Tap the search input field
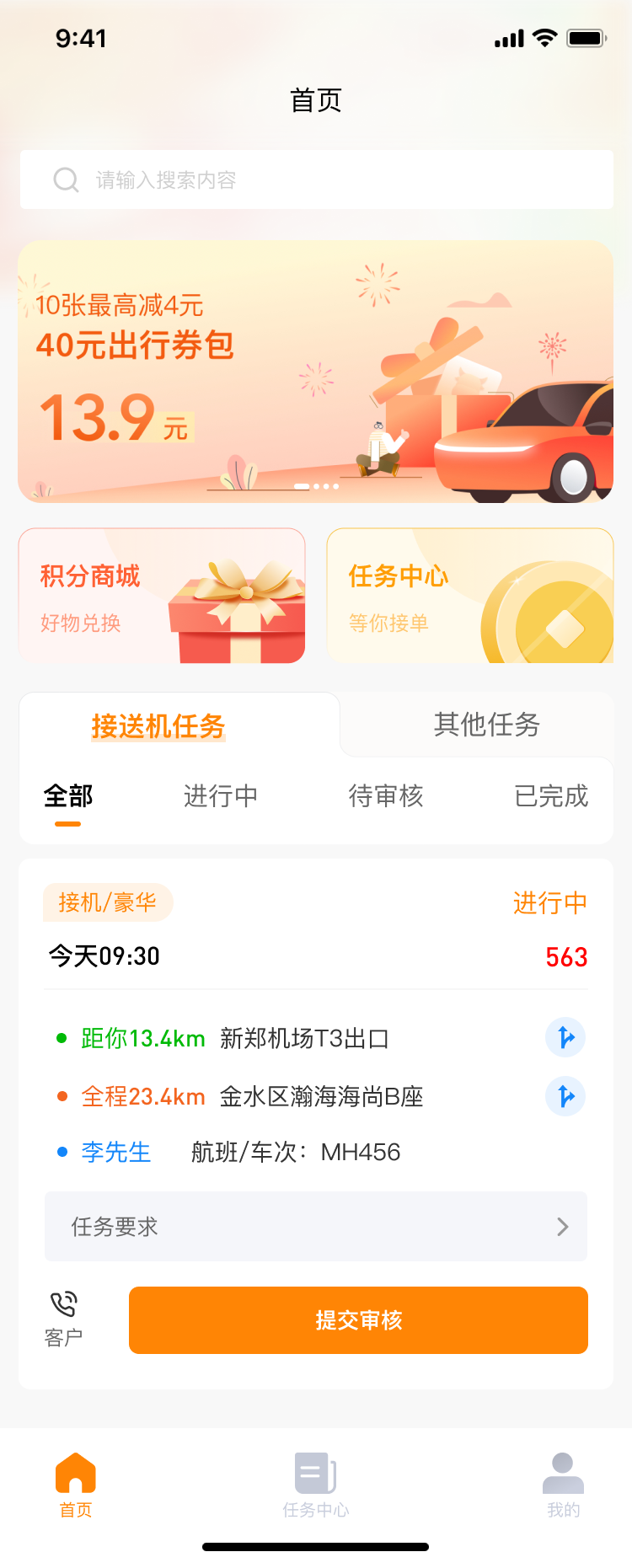This screenshot has width=632, height=1568. click(316, 179)
